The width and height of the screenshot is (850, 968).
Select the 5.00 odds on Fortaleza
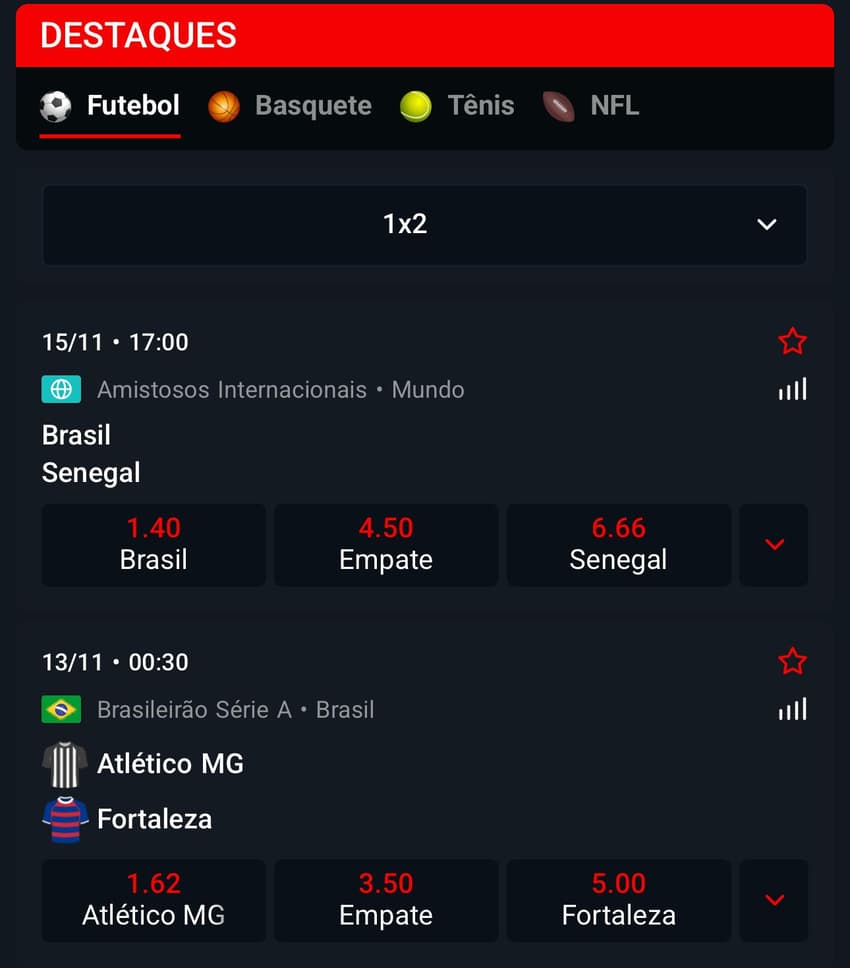[x=618, y=900]
